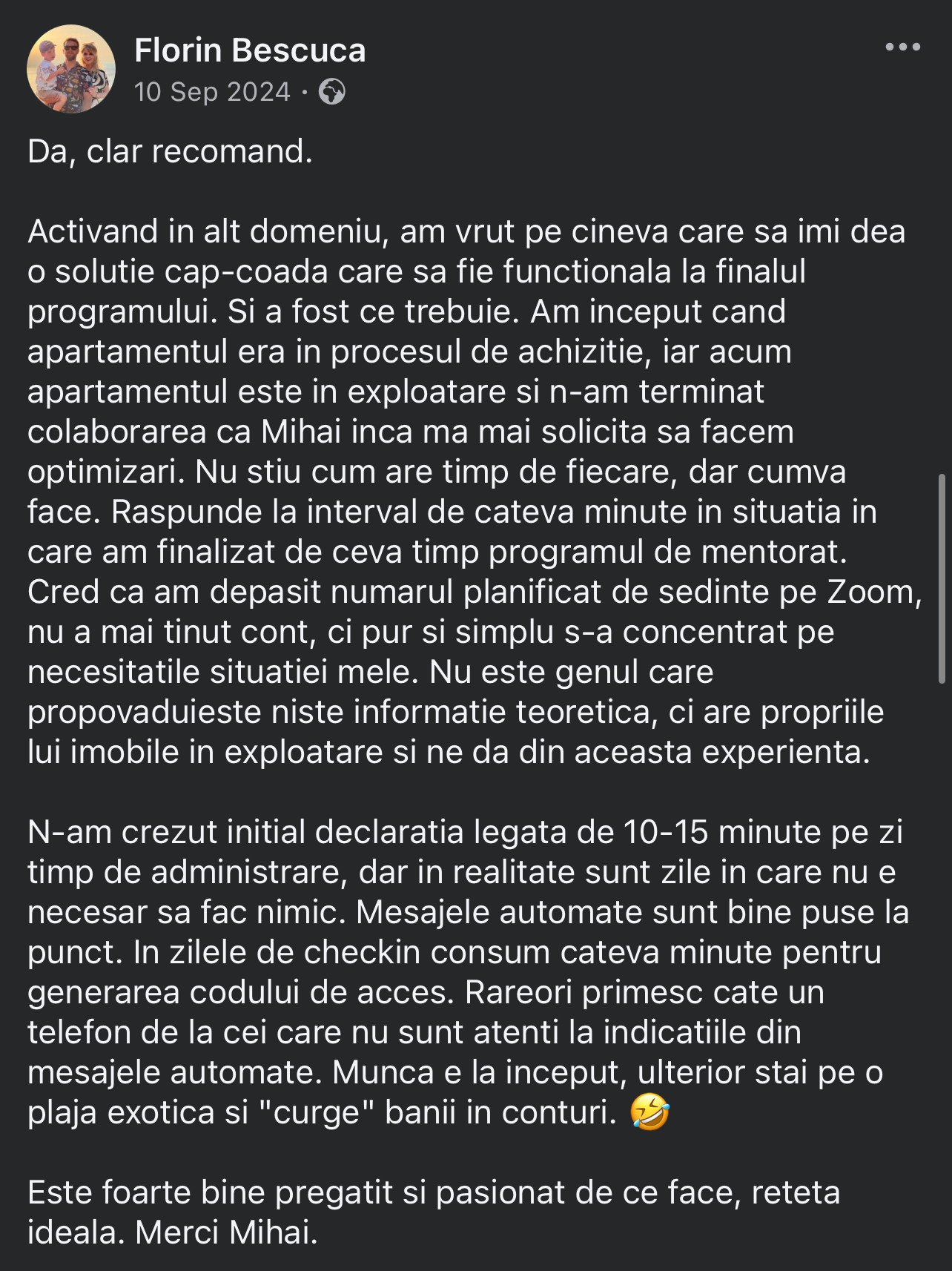Screen dimensions: 952x1271
Task: Open the three-dot post options menu
Action: click(x=902, y=47)
